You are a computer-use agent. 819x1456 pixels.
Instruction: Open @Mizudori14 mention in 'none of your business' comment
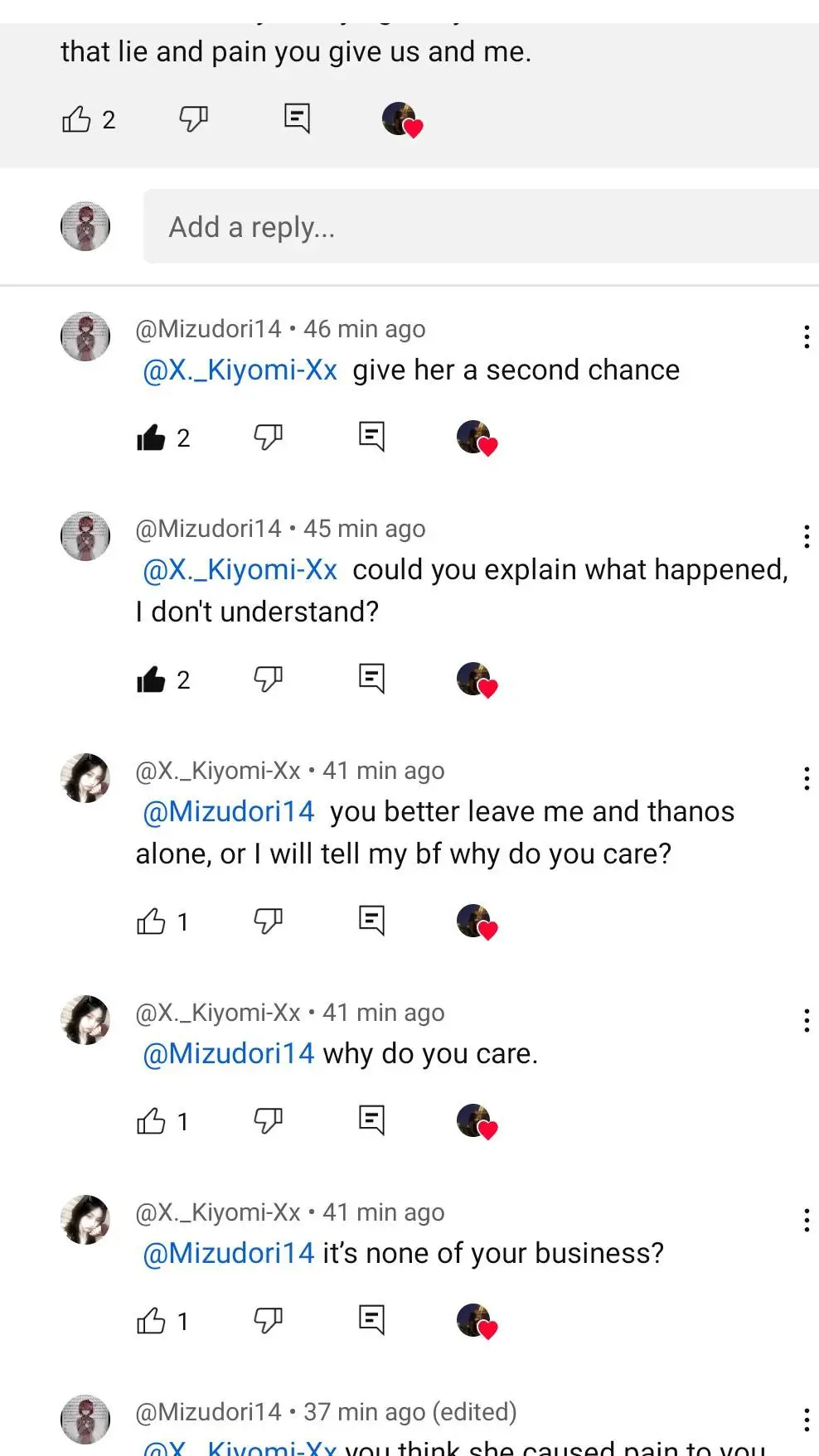click(x=229, y=1253)
